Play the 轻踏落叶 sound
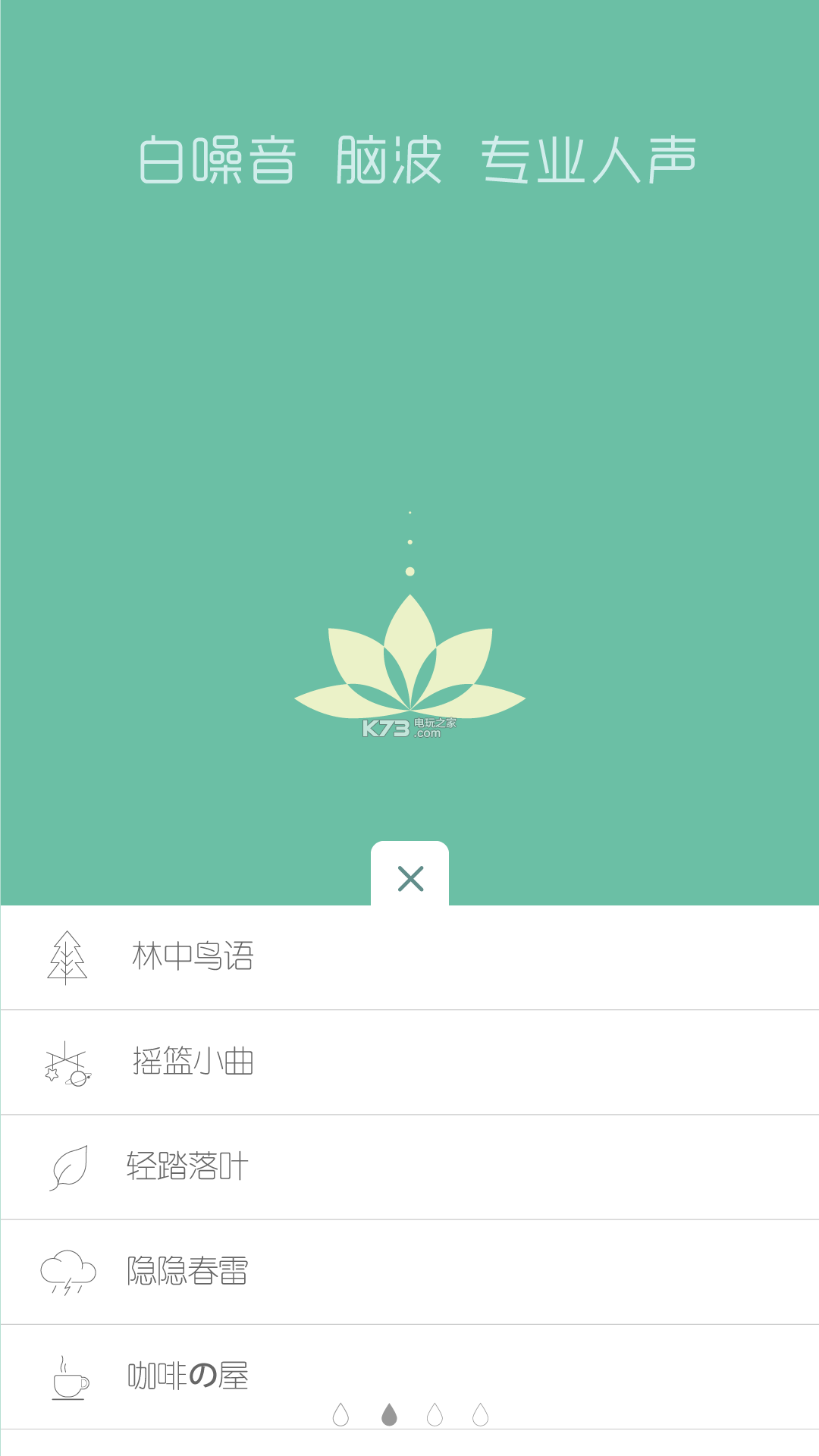 pos(187,1168)
